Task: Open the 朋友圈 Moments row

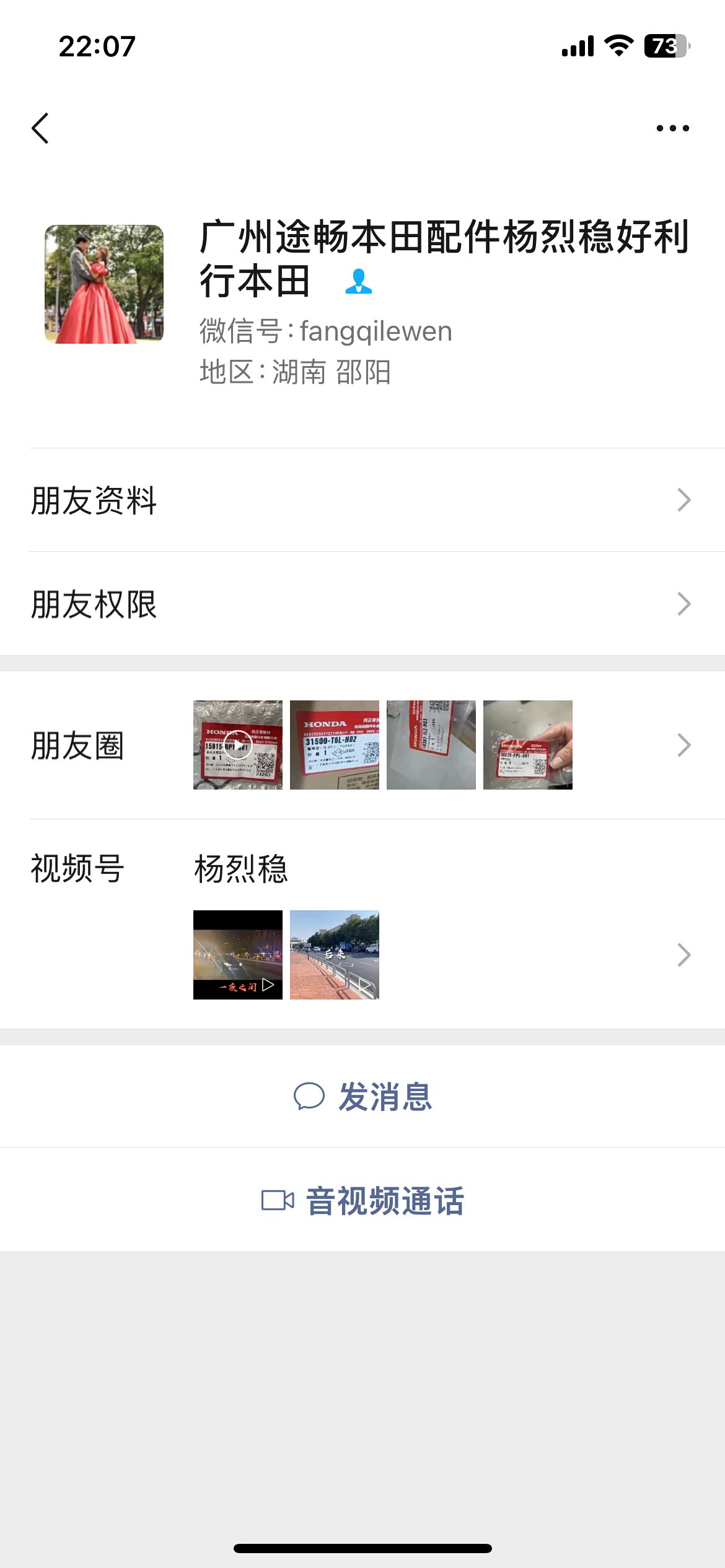Action: (362, 745)
